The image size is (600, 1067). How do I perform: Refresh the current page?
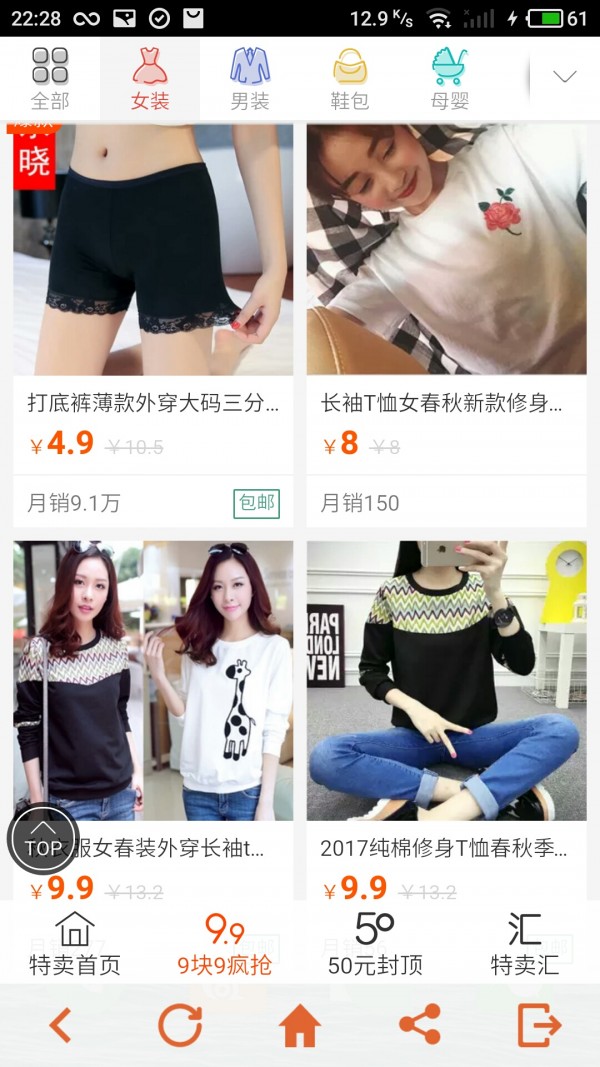tap(180, 1025)
